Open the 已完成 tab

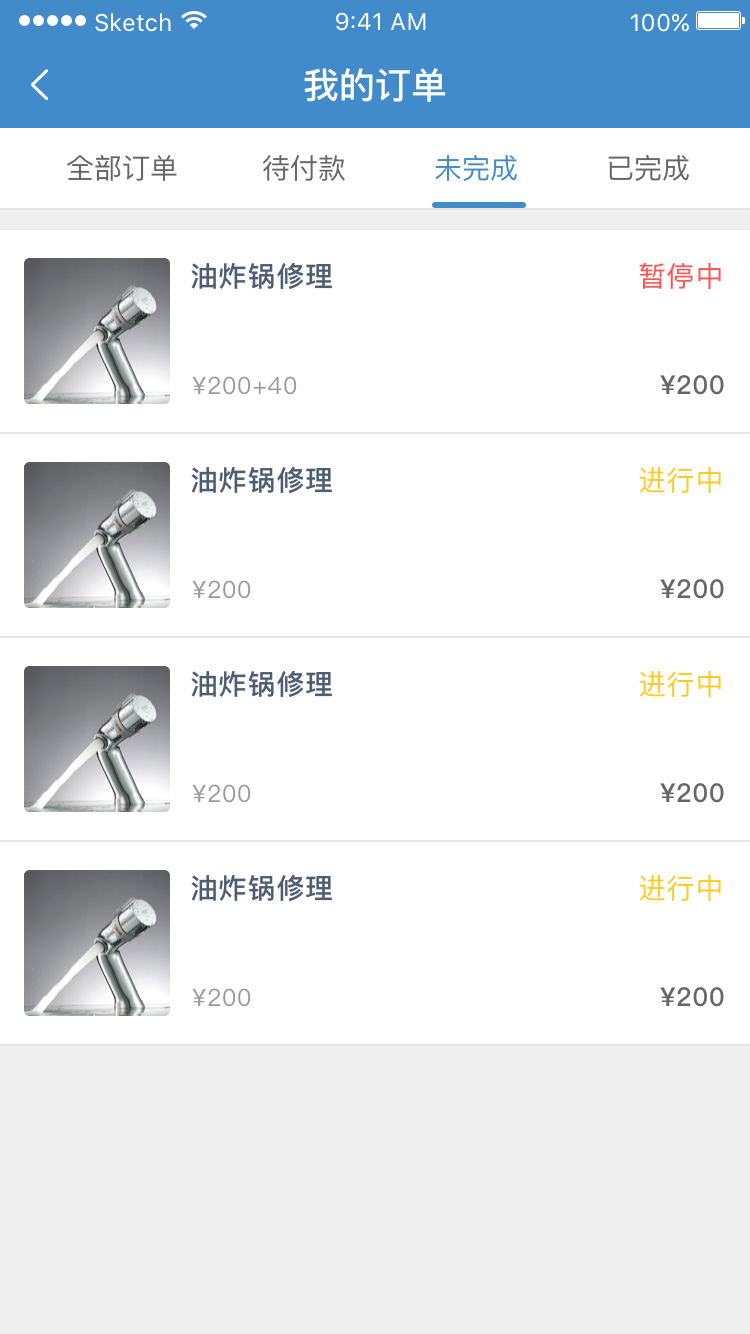646,169
